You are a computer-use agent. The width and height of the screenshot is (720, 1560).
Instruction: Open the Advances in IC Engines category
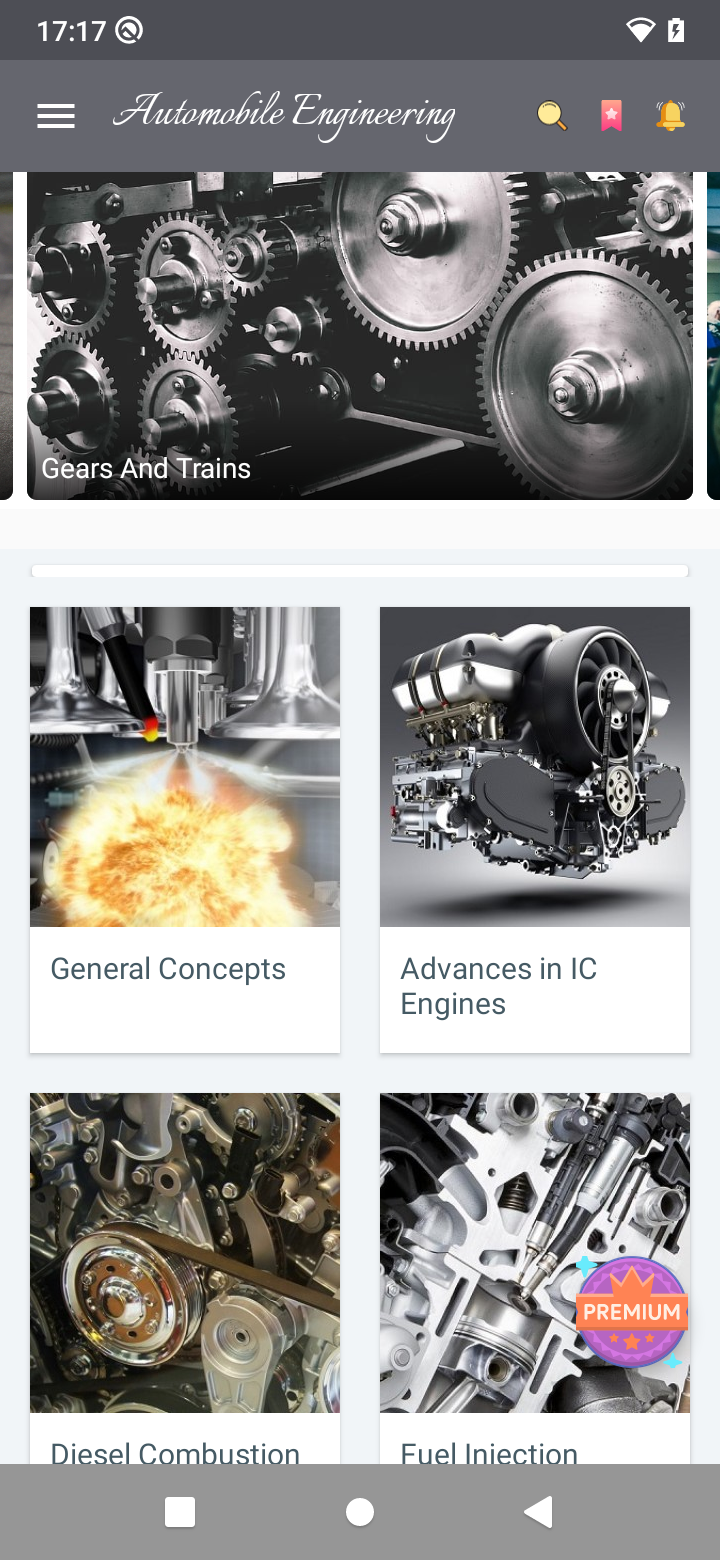(534, 828)
